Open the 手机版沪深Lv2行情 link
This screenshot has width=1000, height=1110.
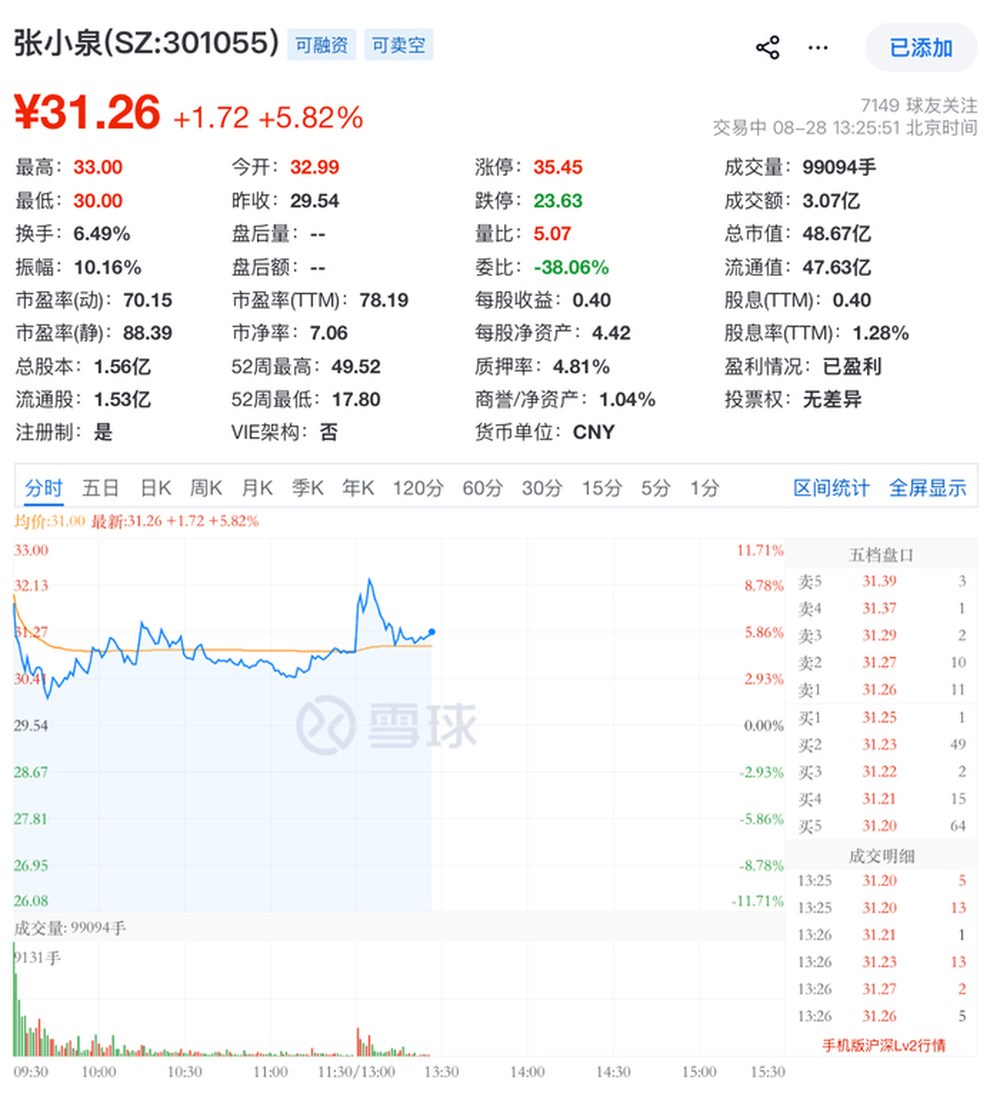point(883,1046)
